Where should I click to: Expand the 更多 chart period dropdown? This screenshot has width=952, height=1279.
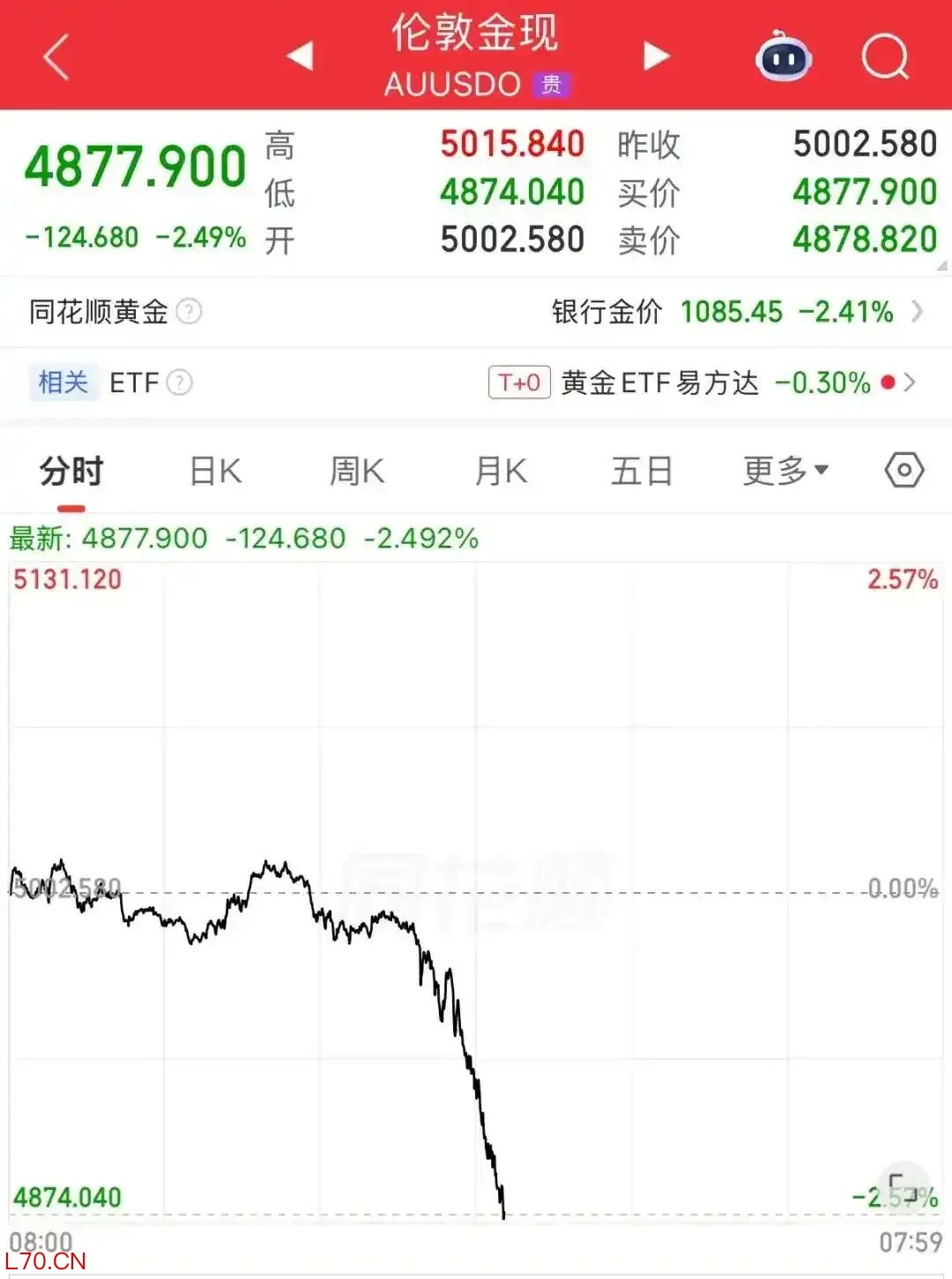pos(785,471)
